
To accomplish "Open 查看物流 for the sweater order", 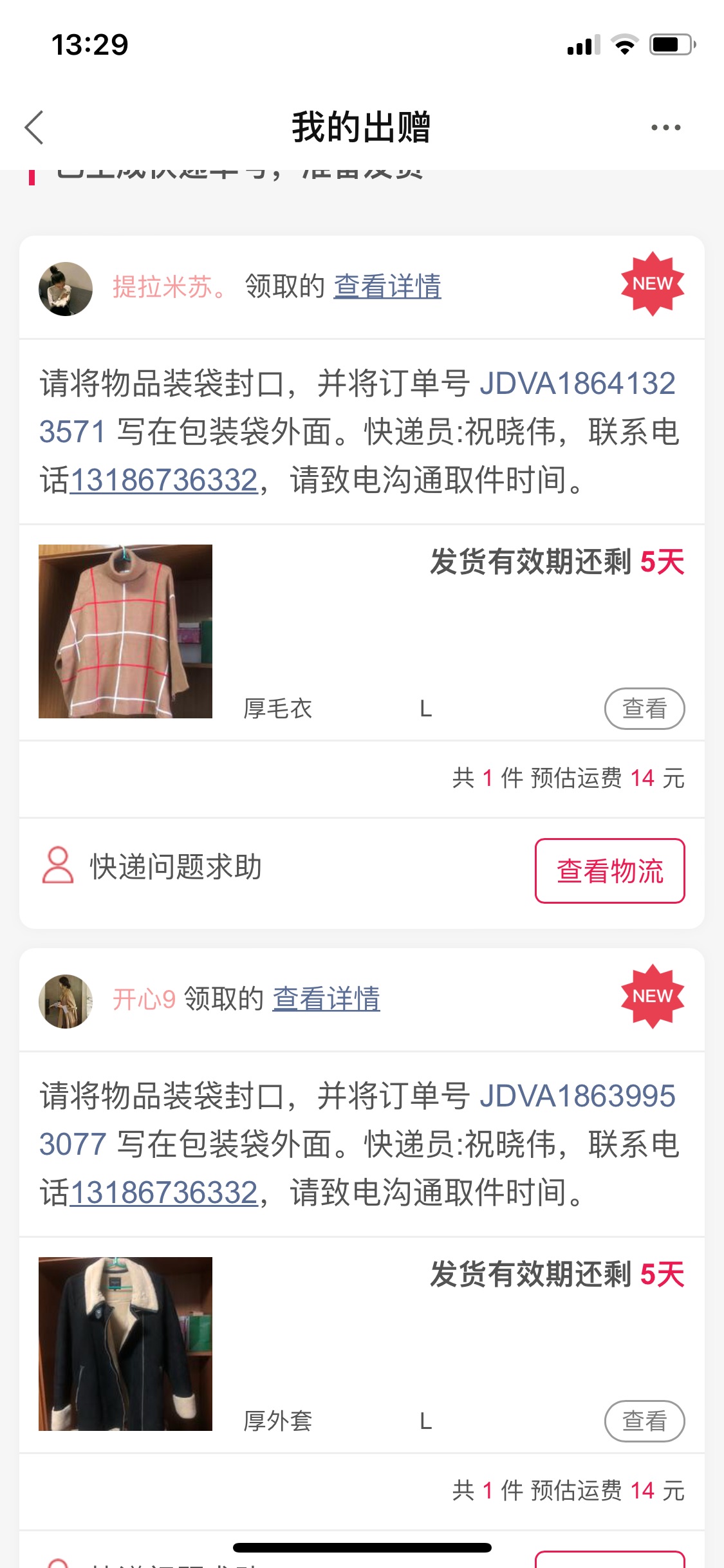I will tap(609, 871).
